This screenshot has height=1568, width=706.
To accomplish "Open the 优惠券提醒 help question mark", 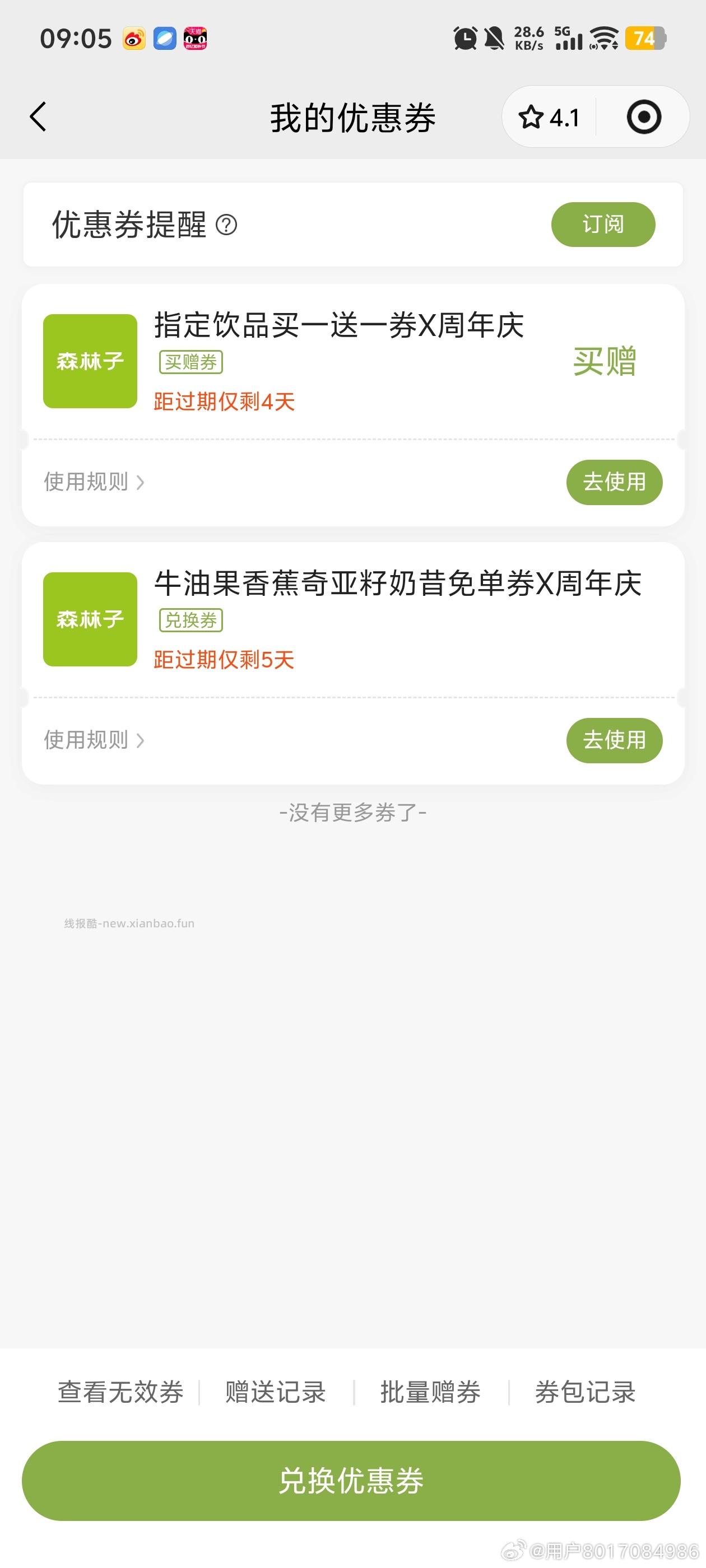I will (225, 226).
